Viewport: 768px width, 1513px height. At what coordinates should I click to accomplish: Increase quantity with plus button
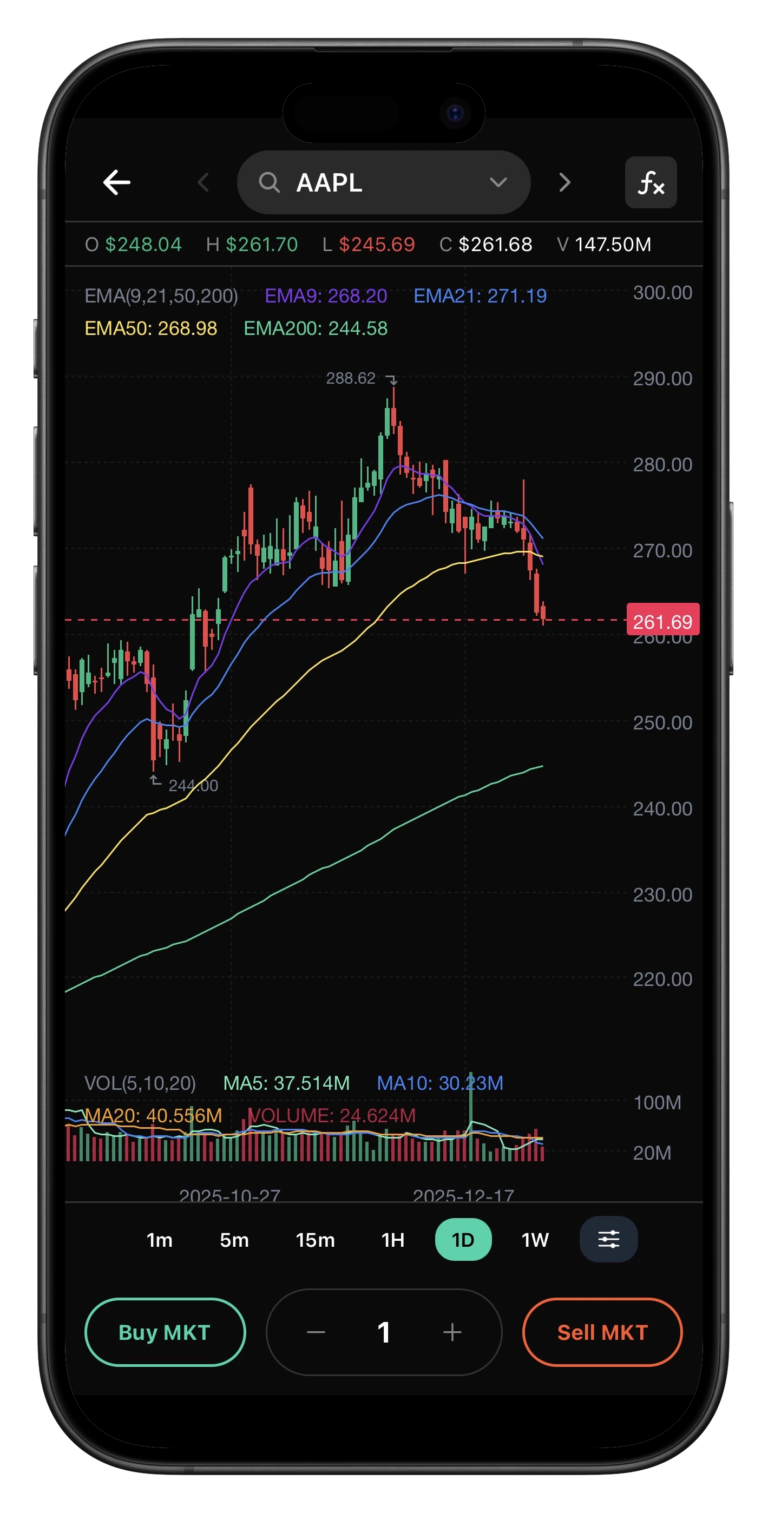tap(452, 1332)
